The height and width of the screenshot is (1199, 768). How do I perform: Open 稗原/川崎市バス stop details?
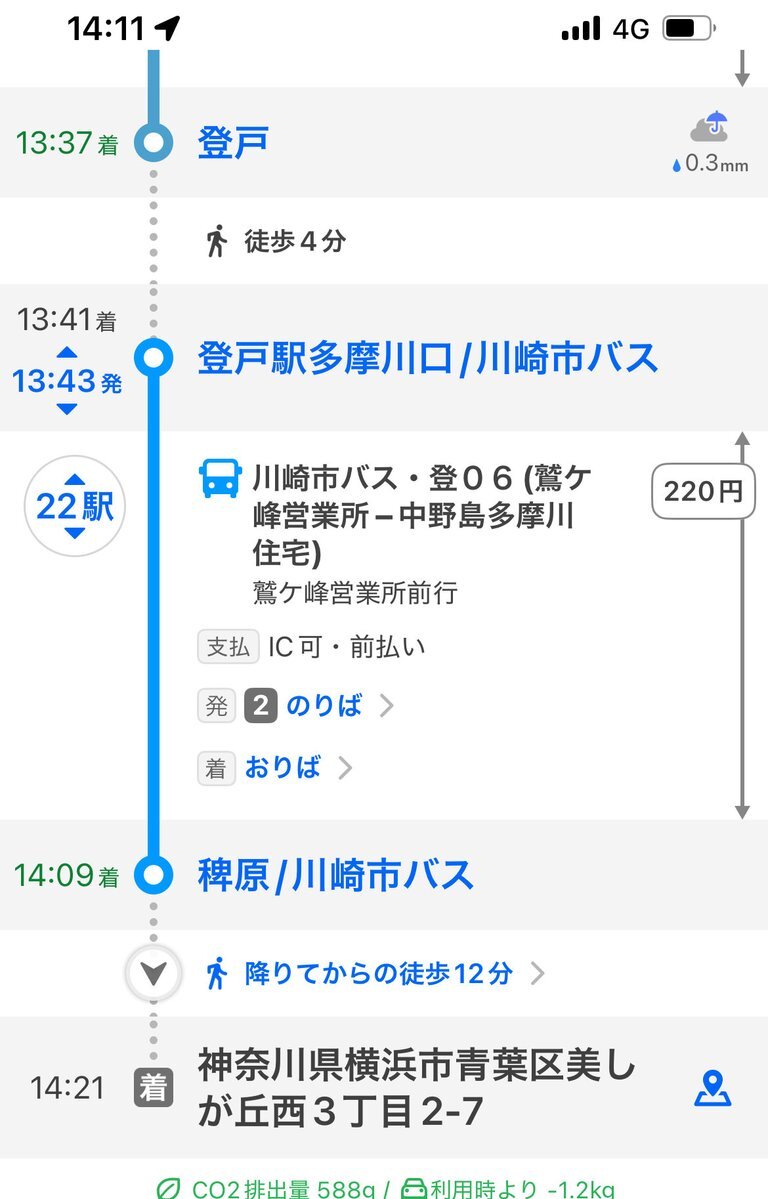(336, 875)
